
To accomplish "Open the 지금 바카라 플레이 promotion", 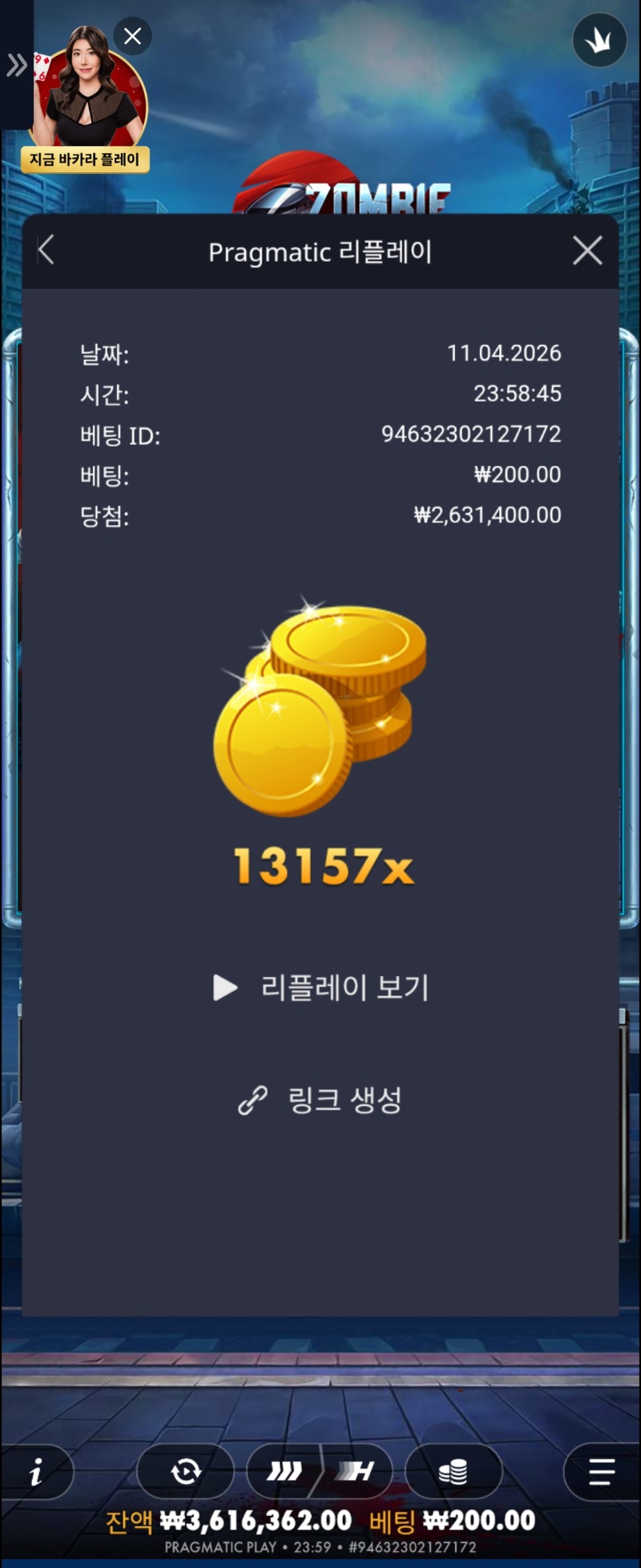I will [x=85, y=159].
